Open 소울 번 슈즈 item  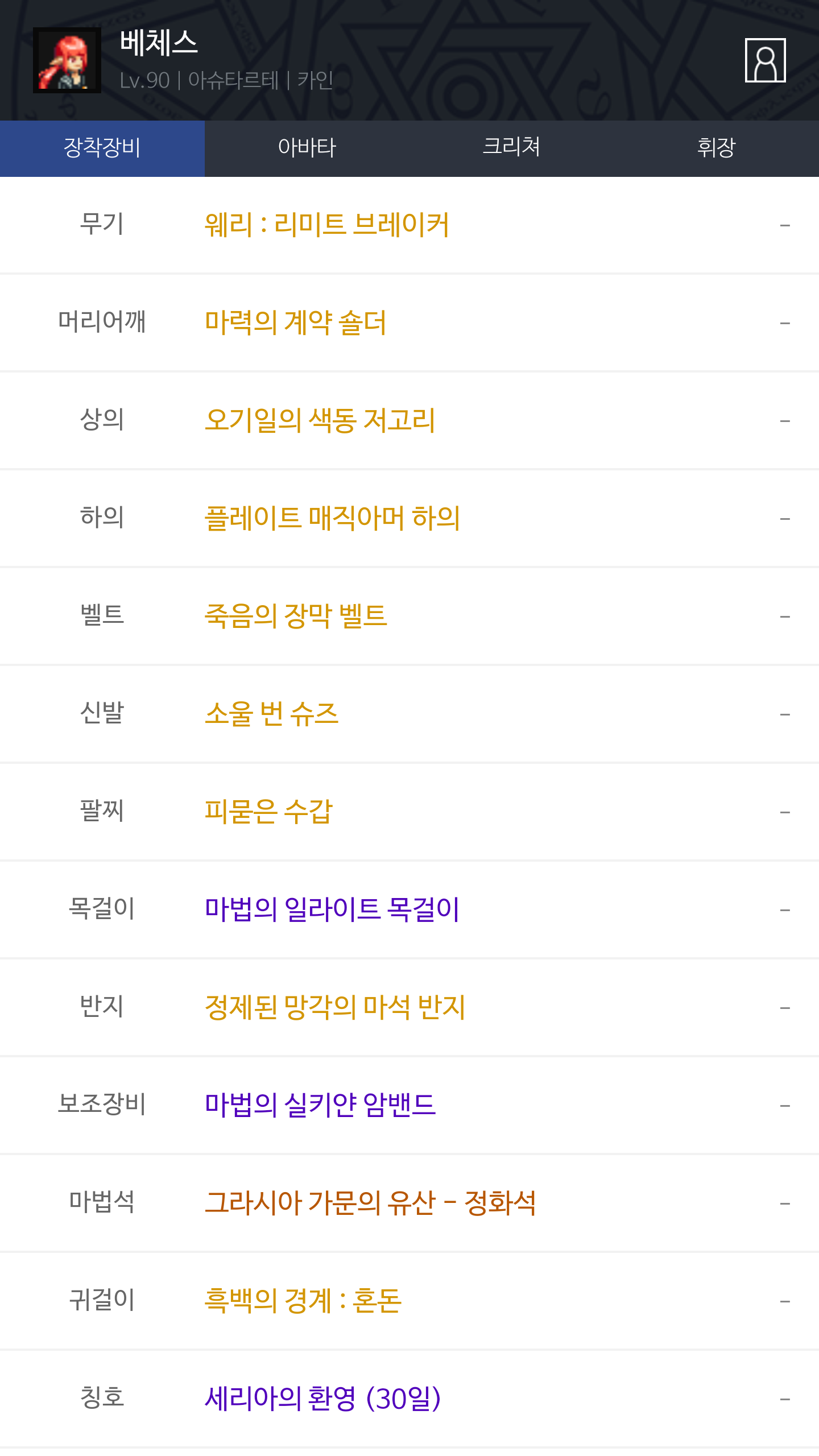pos(271,714)
